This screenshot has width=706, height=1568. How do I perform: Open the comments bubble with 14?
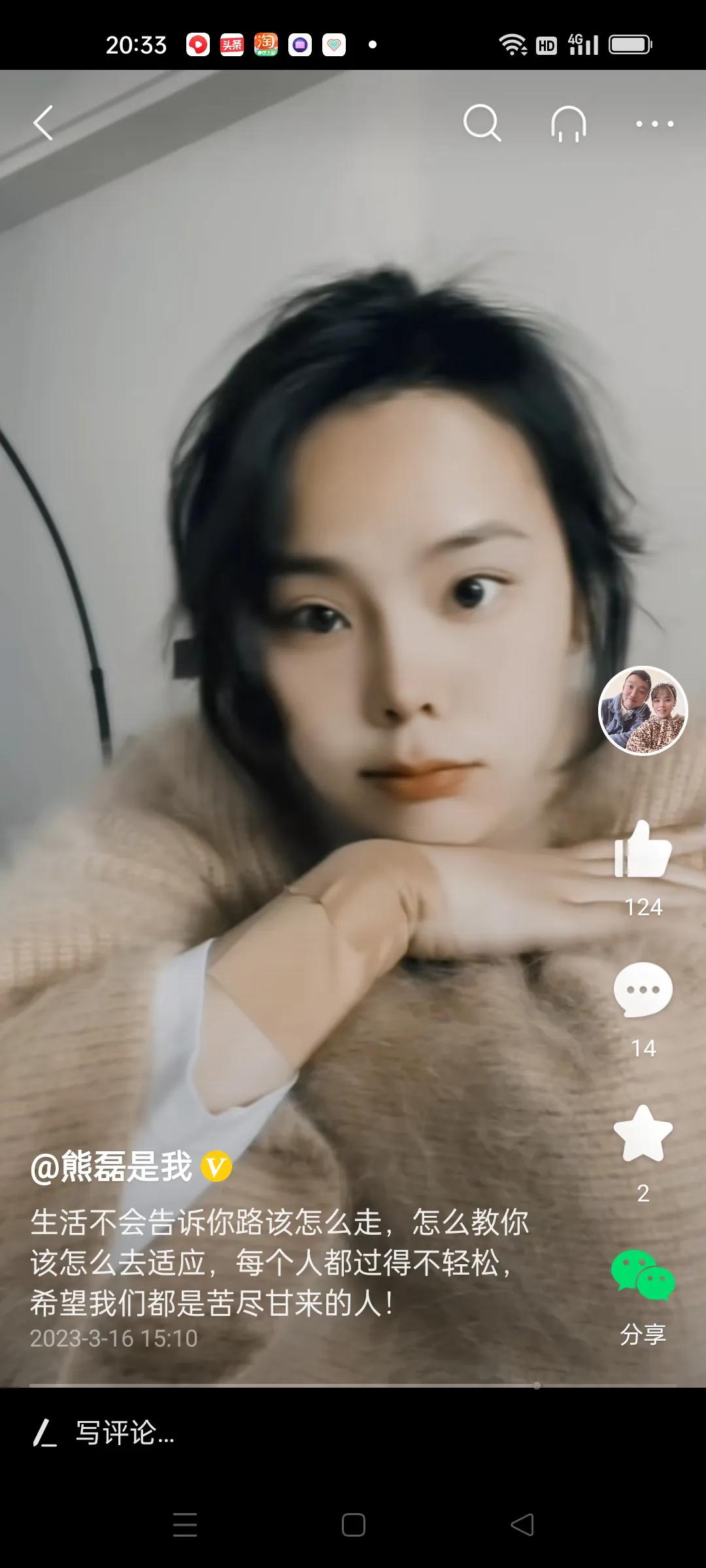[643, 990]
